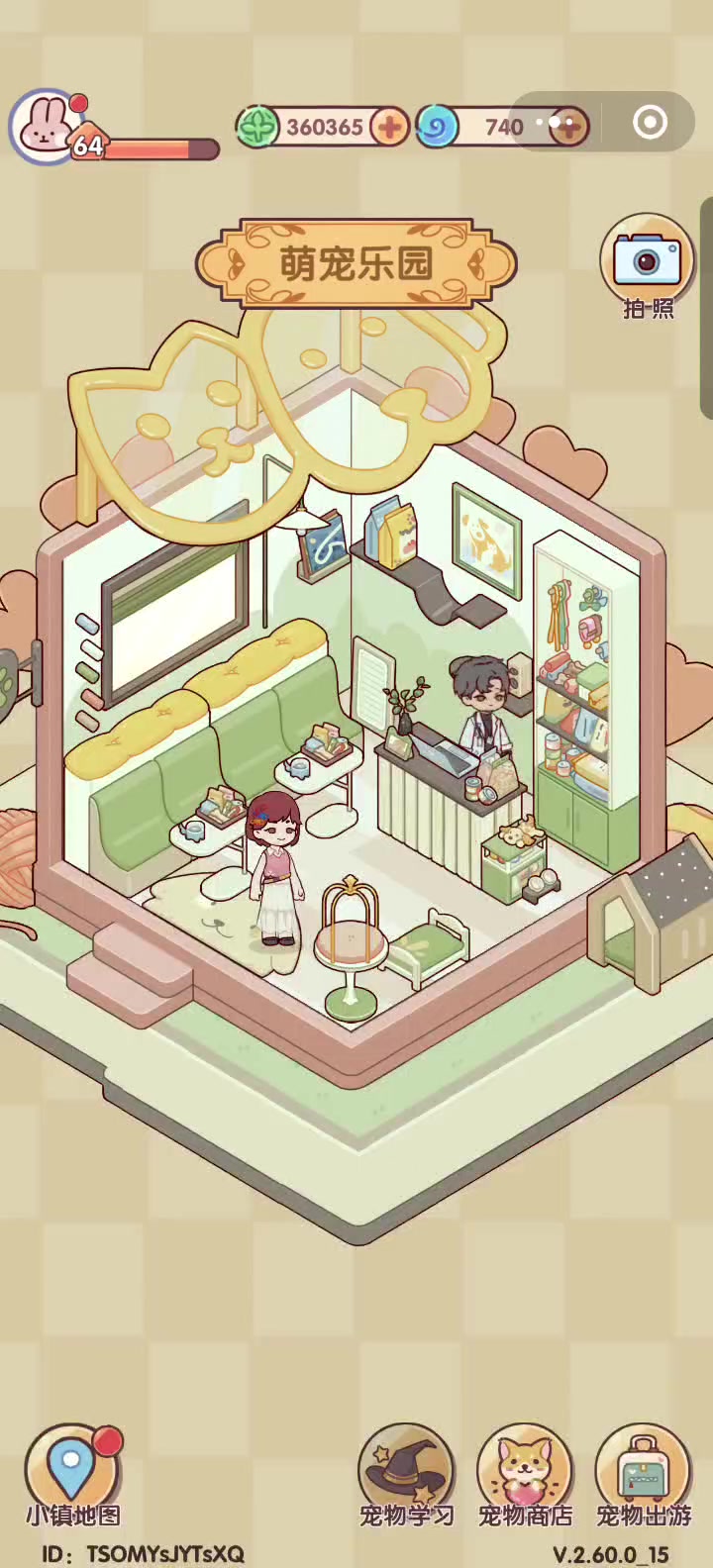Open the mini-program more options menu
The width and height of the screenshot is (713, 1568).
pyautogui.click(x=556, y=123)
